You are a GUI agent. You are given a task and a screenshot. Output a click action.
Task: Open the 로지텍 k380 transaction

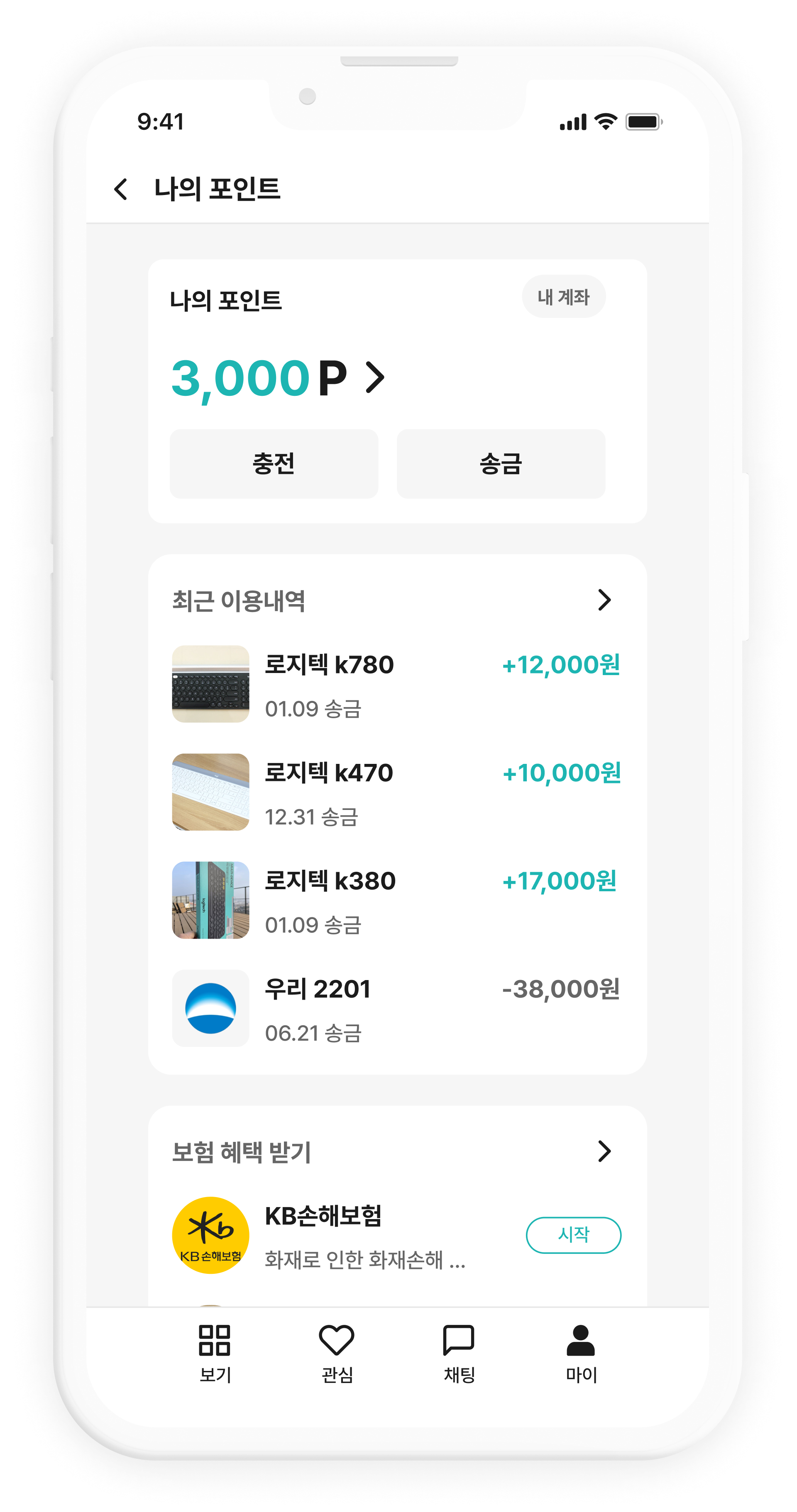[x=396, y=900]
